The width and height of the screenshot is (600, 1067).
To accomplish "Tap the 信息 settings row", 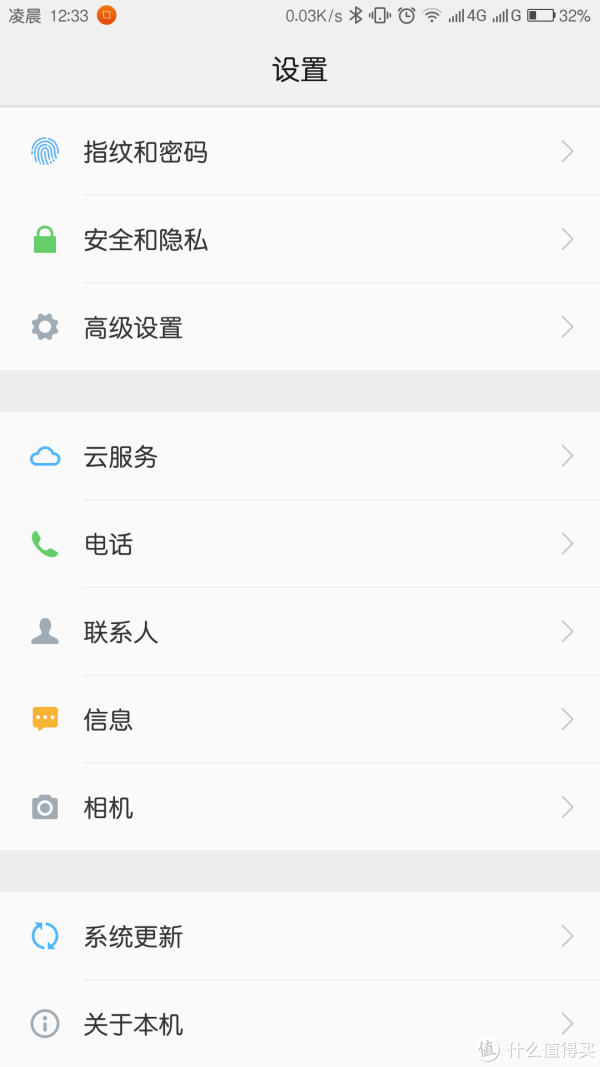I will [300, 719].
